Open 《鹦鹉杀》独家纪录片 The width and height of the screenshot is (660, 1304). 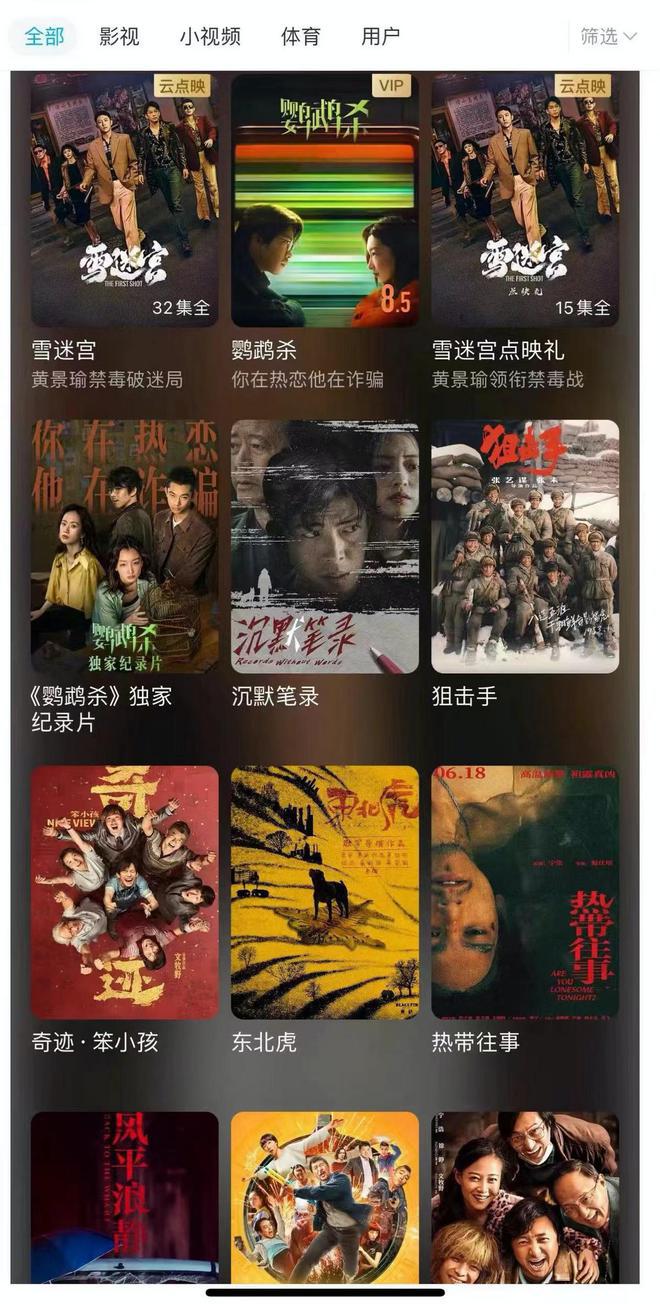coord(124,546)
